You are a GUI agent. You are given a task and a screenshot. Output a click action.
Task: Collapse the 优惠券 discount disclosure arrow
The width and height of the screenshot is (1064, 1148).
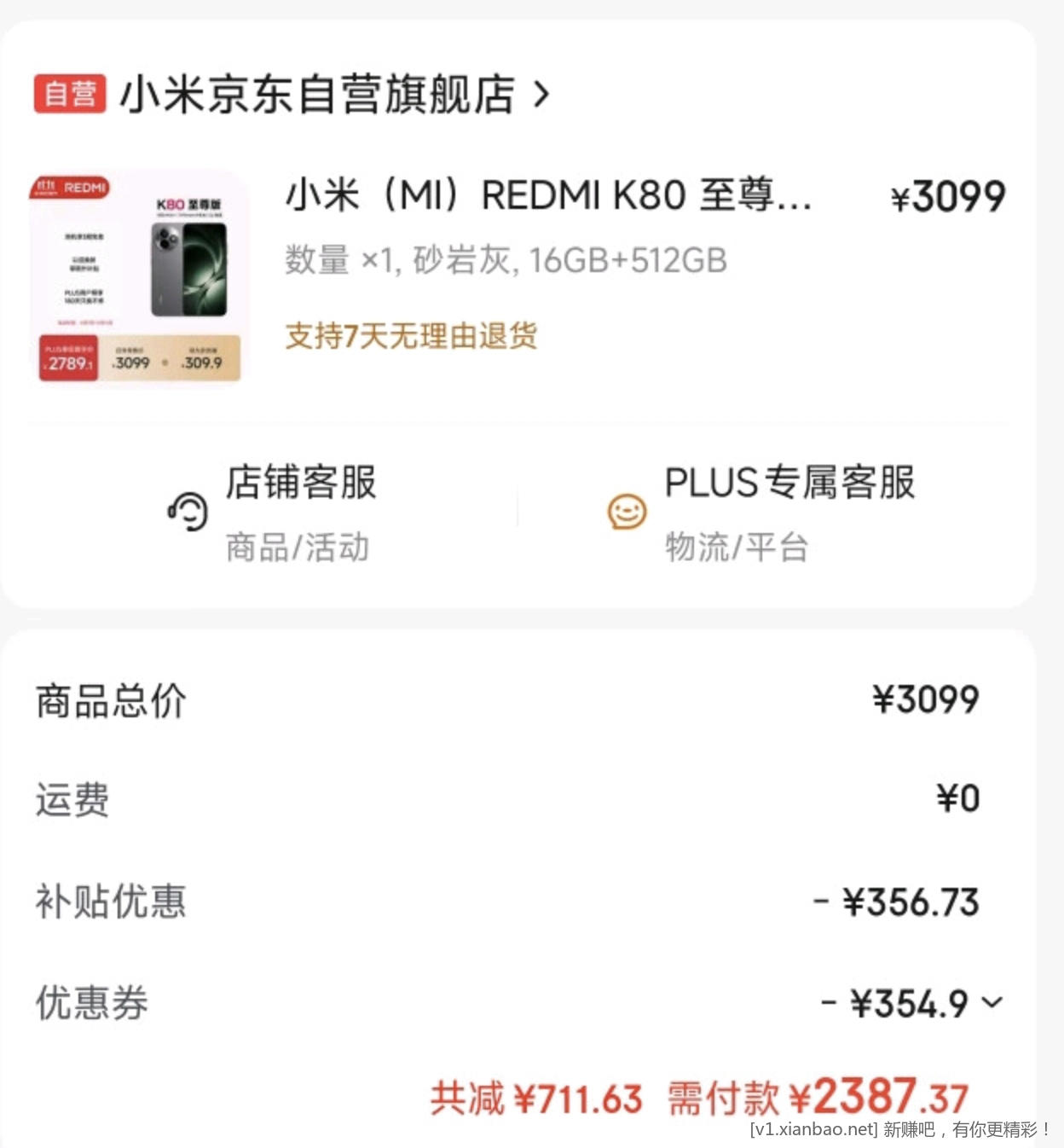tap(992, 1004)
